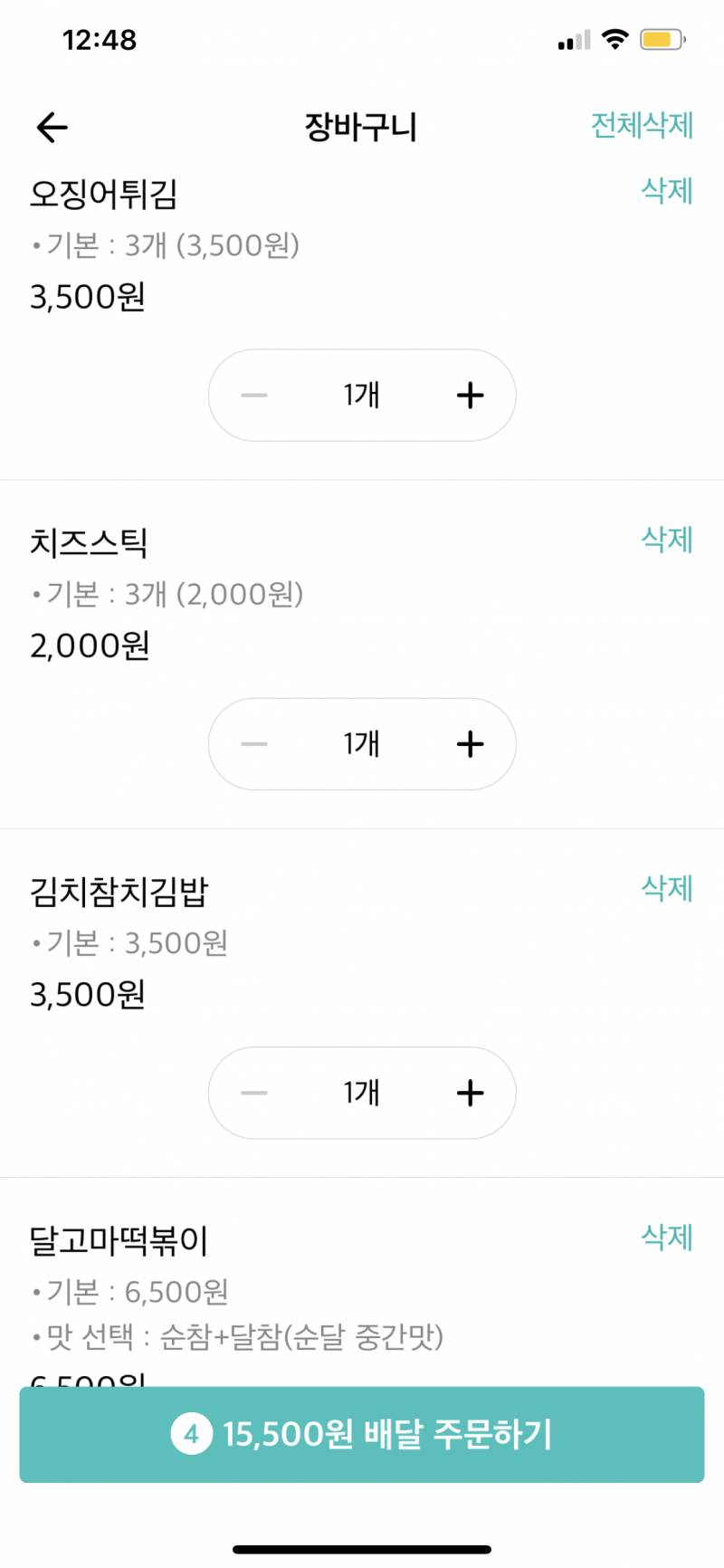Viewport: 724px width, 1568px height.
Task: Delete 치즈스틱 from the cart
Action: (x=665, y=540)
